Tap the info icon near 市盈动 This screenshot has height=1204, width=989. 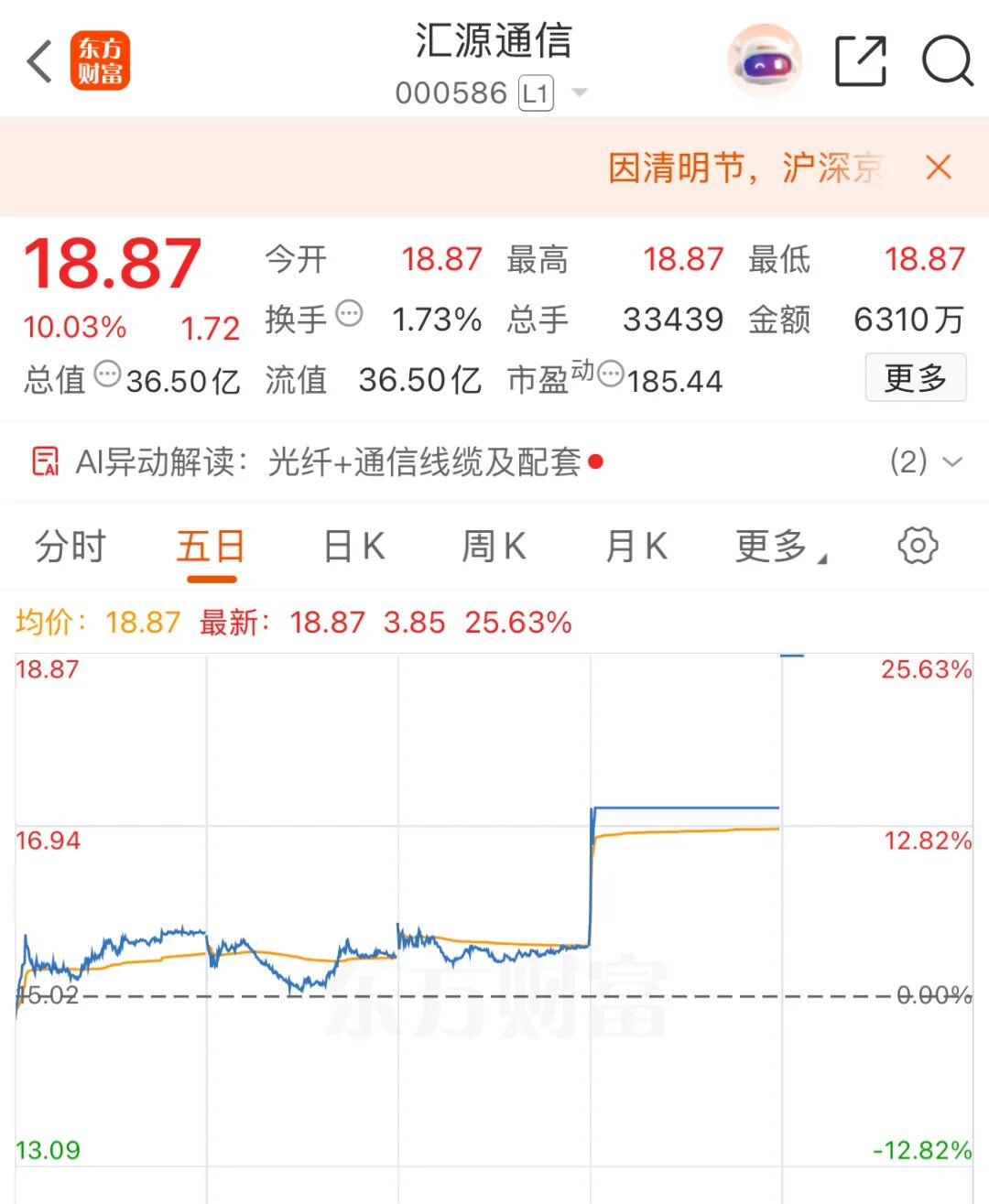click(609, 373)
